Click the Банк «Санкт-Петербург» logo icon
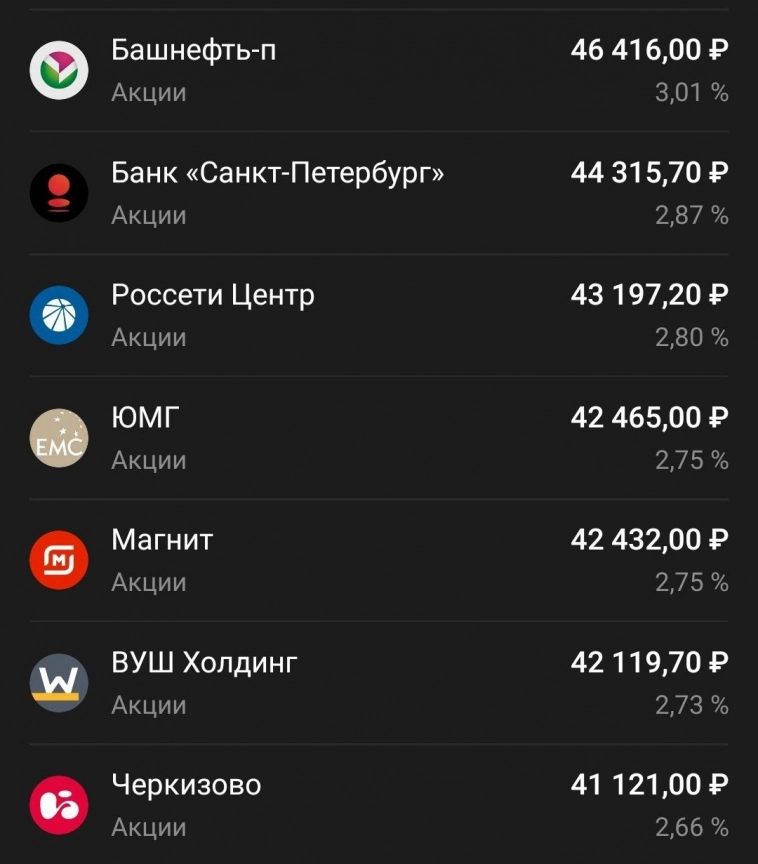This screenshot has height=864, width=758. 59,193
